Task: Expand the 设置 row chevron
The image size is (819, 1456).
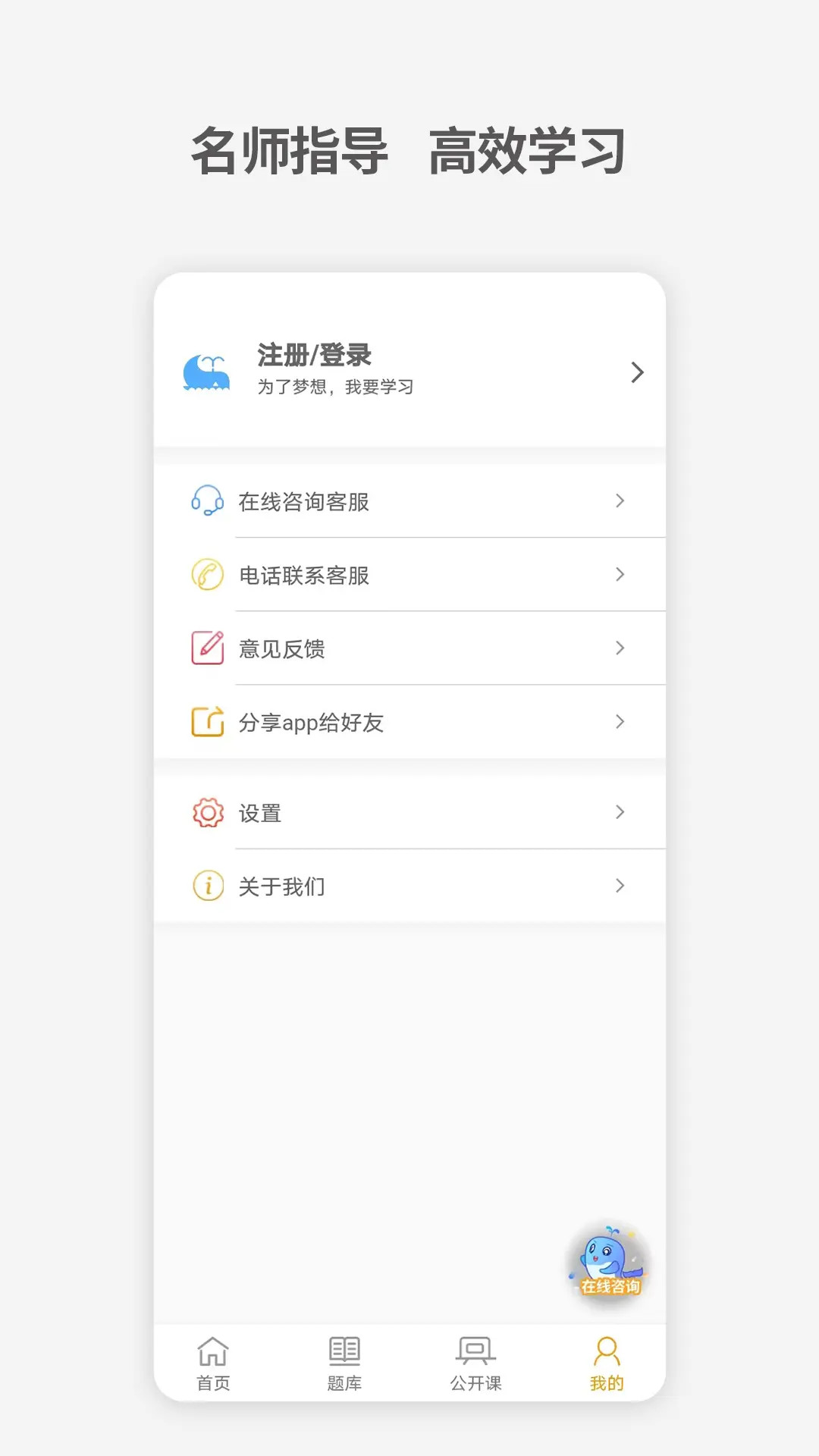Action: pos(620,811)
